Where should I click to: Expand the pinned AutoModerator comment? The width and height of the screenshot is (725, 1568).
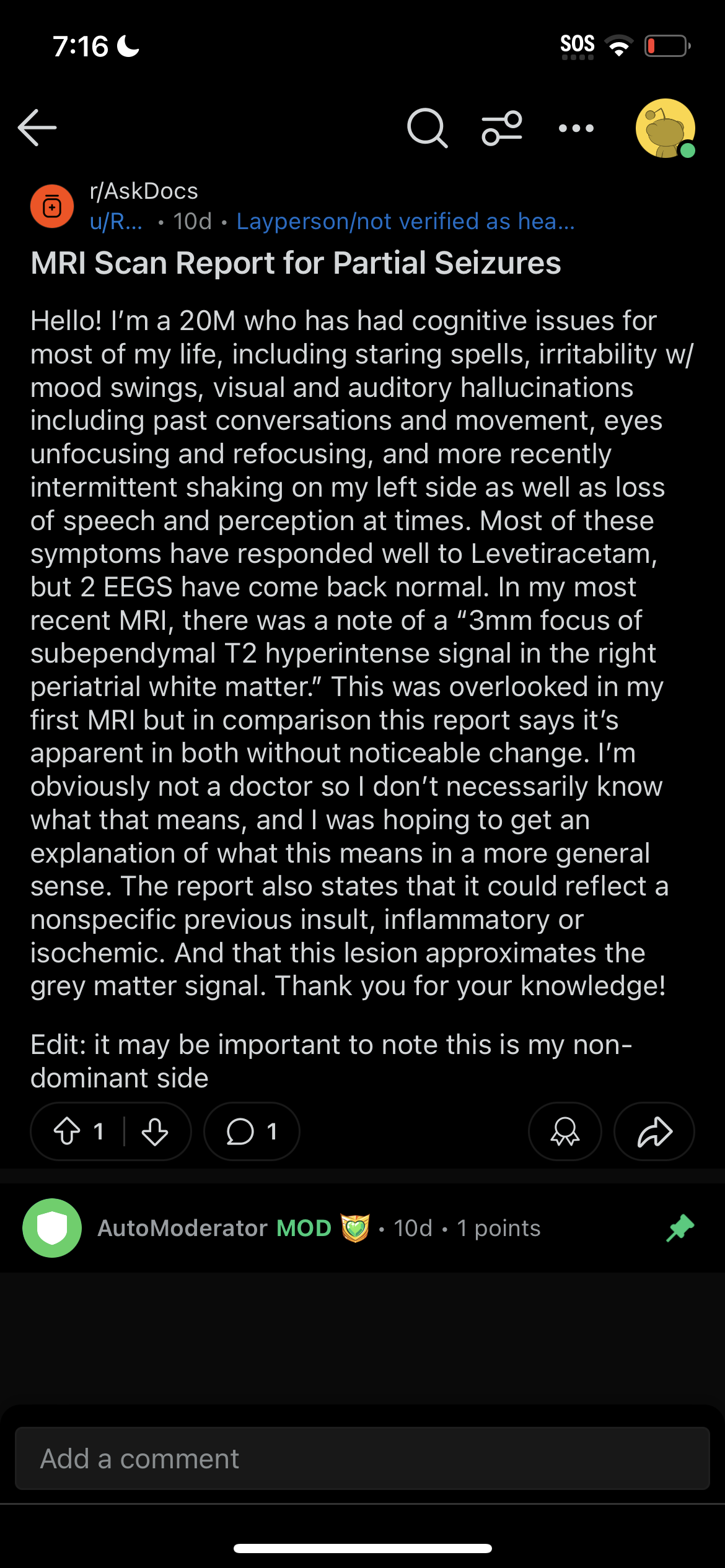(x=362, y=1228)
